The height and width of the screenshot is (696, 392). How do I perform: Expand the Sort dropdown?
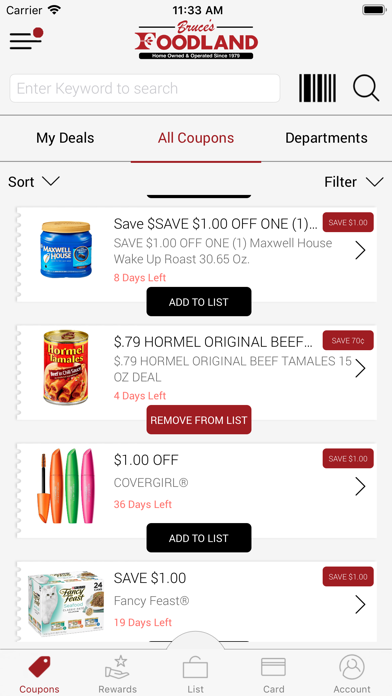(34, 182)
